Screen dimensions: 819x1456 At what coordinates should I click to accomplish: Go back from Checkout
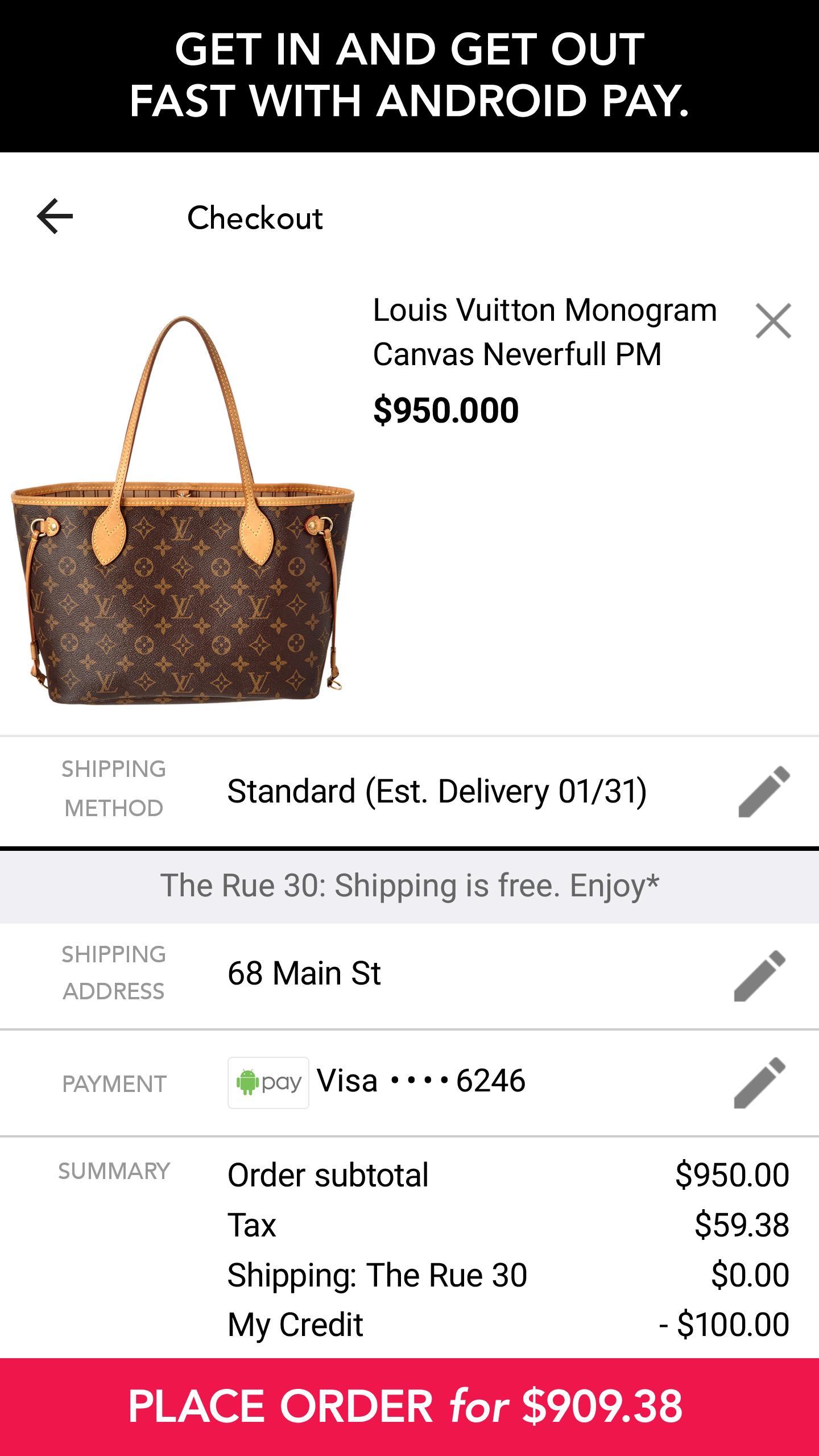point(55,216)
